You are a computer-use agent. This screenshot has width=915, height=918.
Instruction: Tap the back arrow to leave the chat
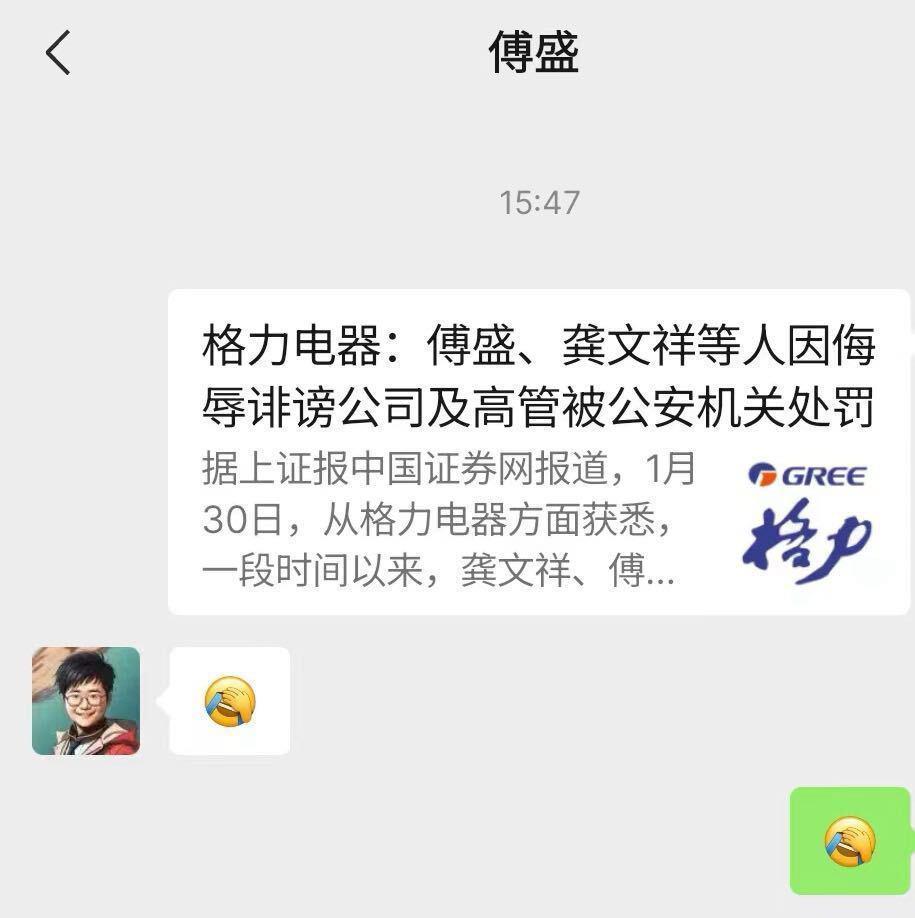point(57,52)
